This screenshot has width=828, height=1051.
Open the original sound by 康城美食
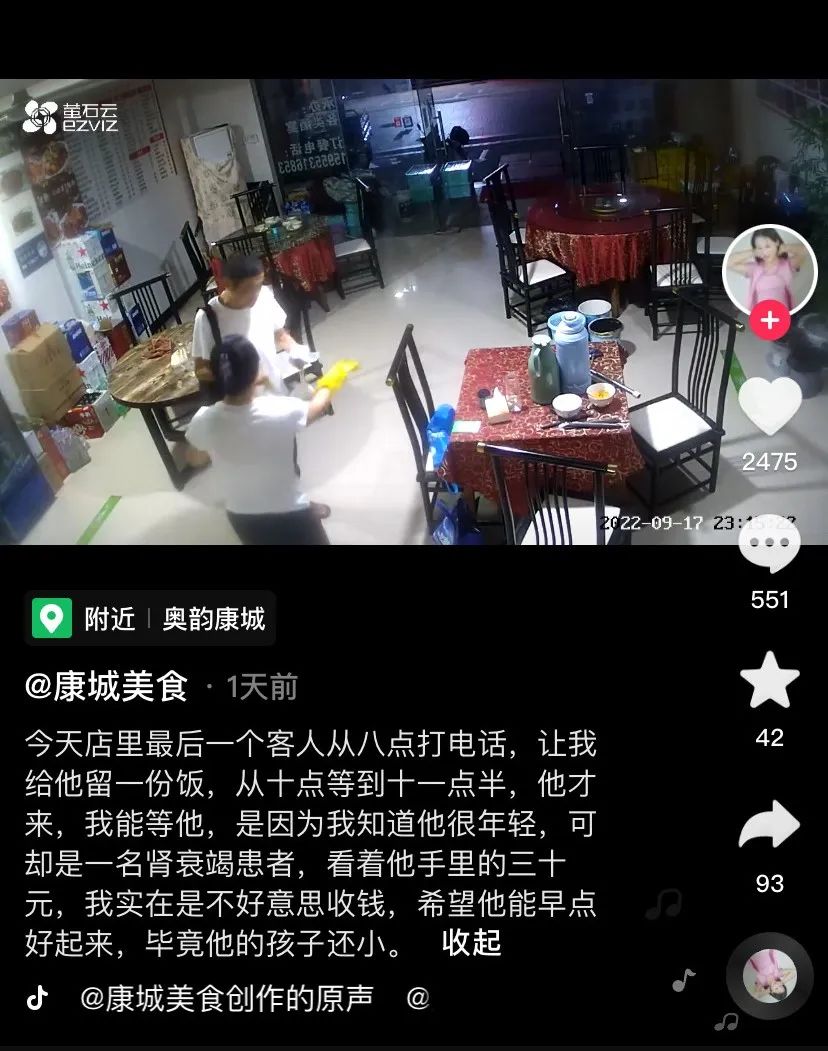point(226,998)
